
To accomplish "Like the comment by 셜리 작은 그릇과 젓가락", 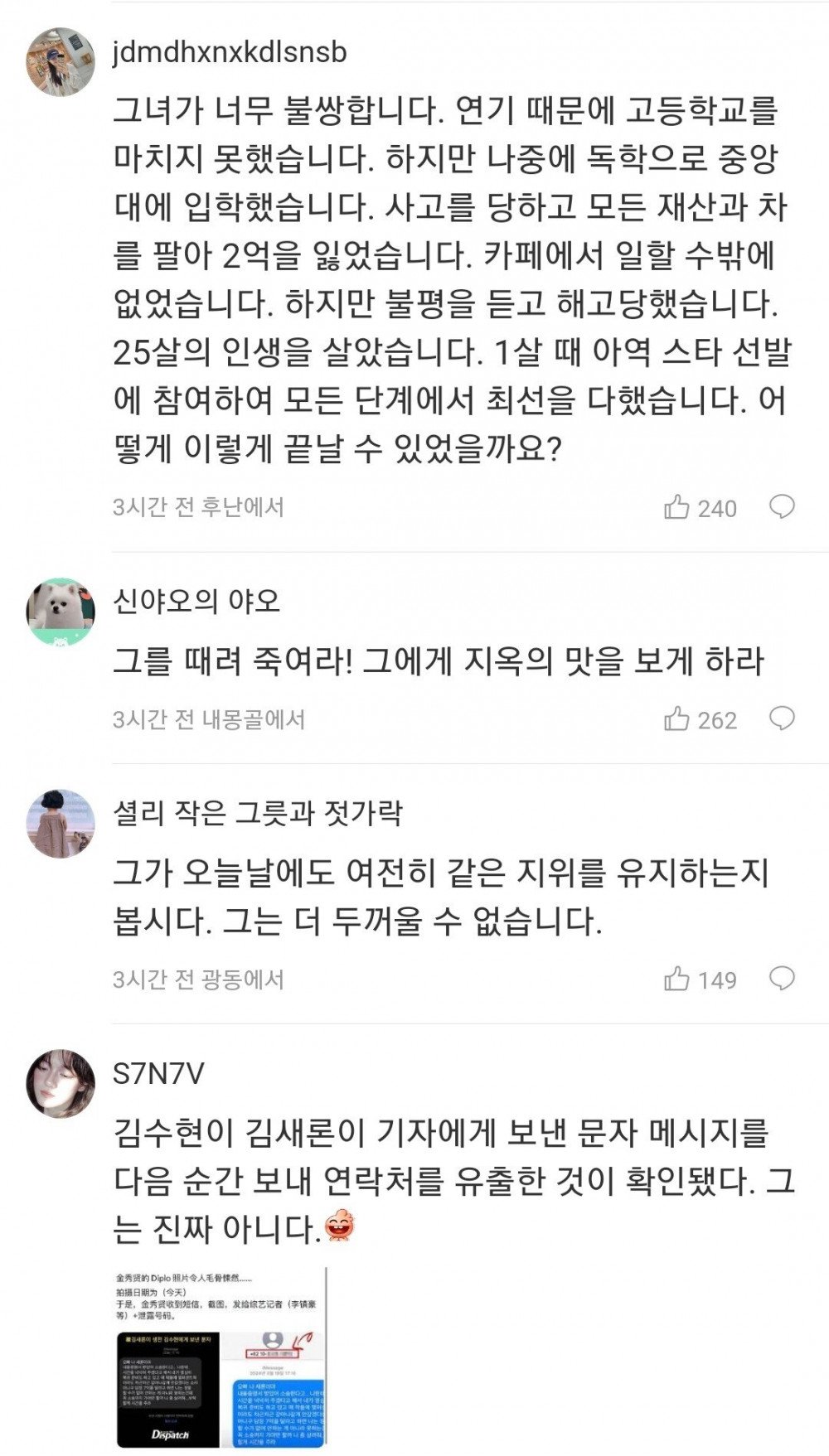I will coord(676,980).
